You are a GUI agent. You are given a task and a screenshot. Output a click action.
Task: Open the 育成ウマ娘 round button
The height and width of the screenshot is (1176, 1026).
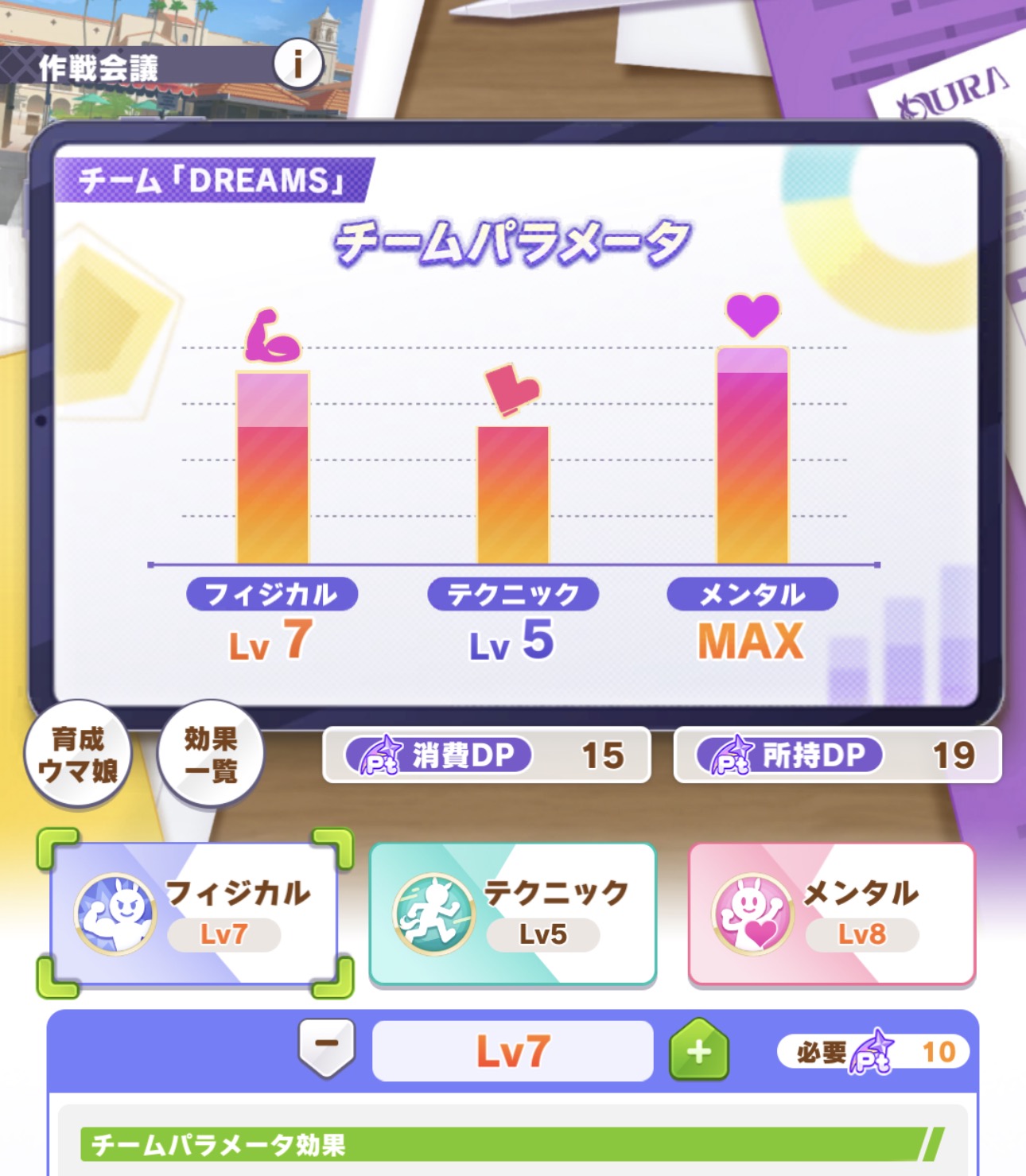pos(77,755)
